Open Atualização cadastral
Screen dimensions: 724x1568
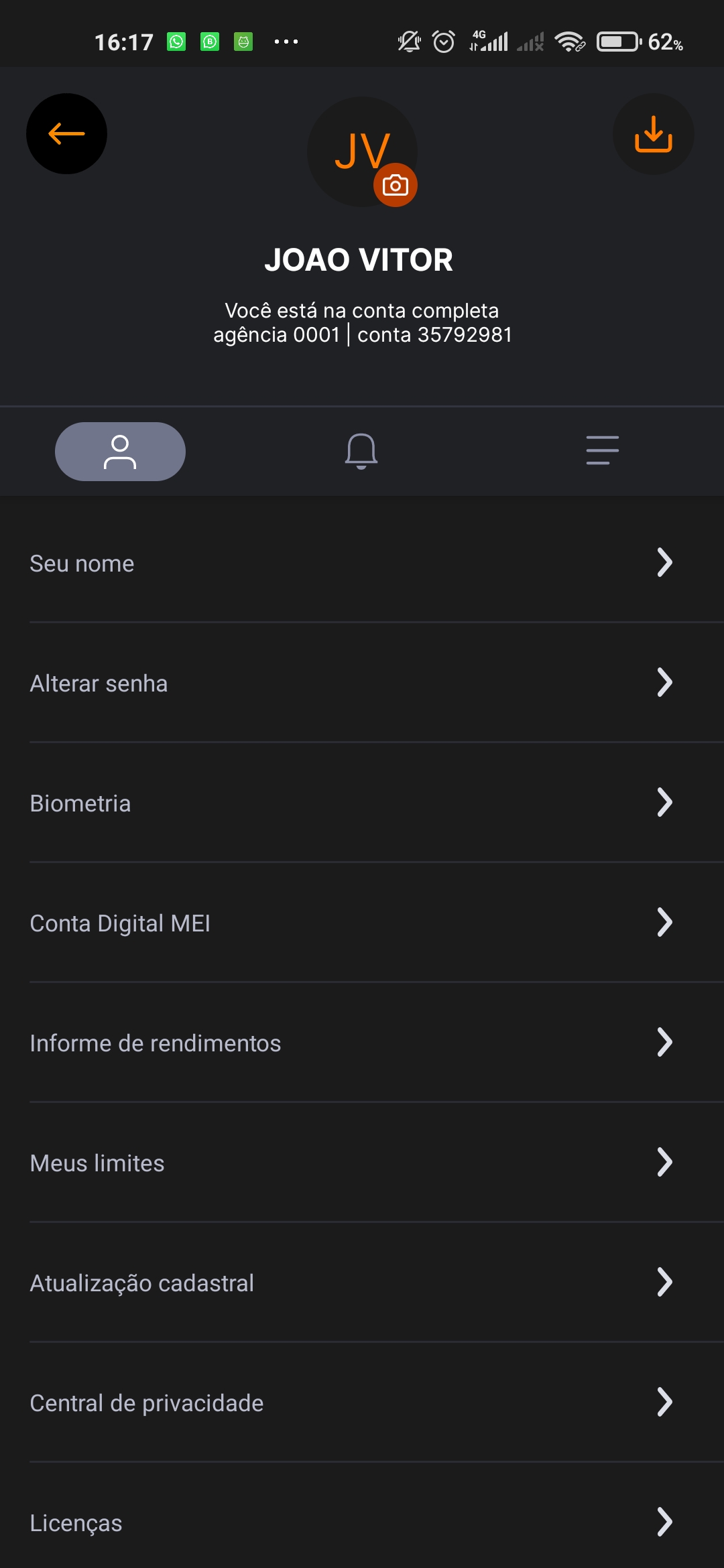[362, 1283]
